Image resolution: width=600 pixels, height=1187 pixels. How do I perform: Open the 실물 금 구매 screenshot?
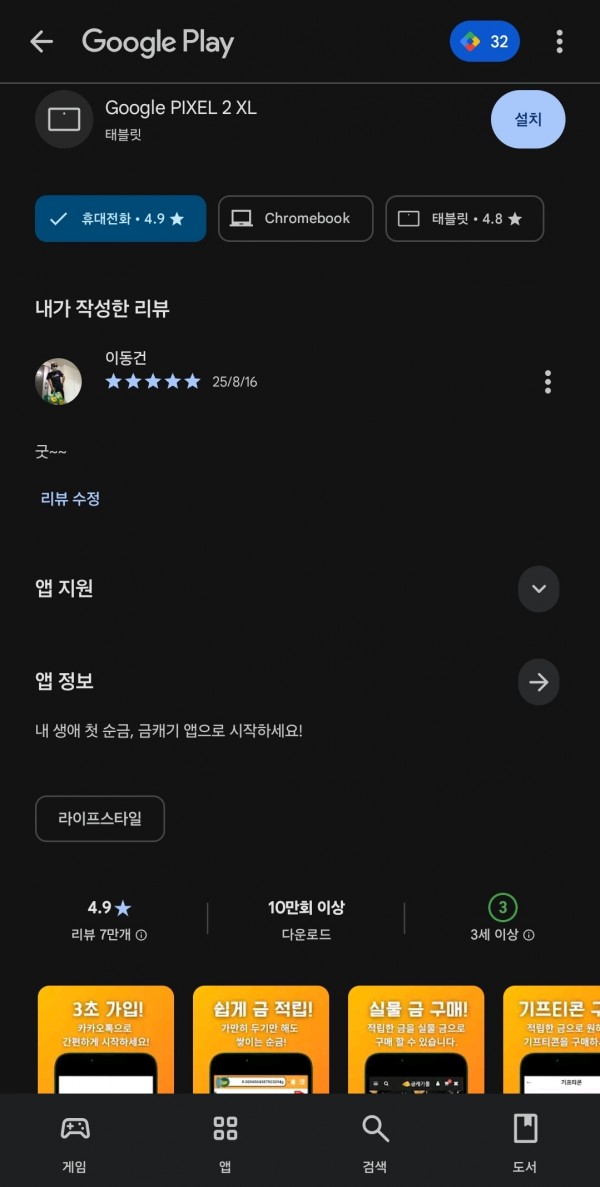[416, 1039]
